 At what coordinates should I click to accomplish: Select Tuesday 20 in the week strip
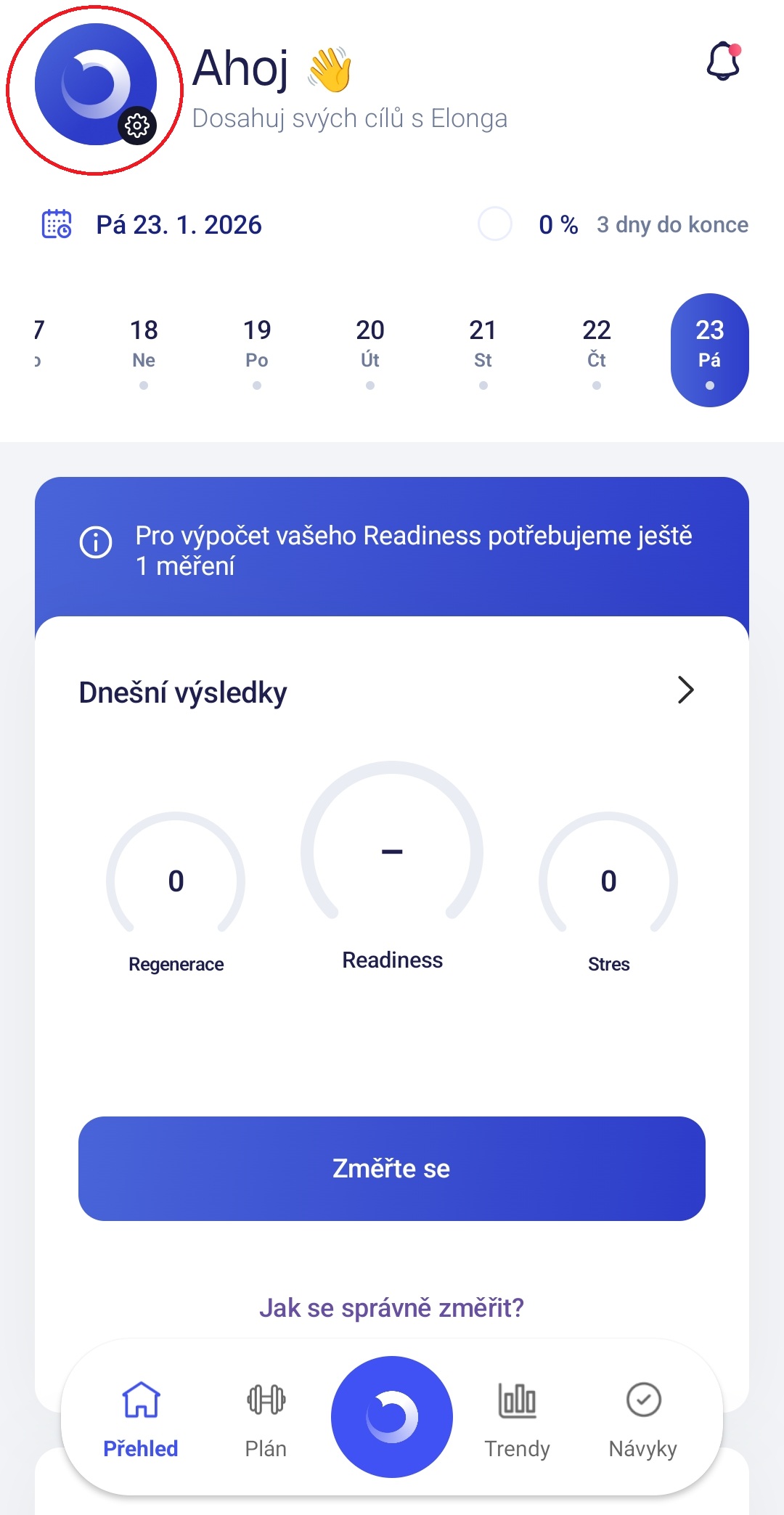click(370, 348)
